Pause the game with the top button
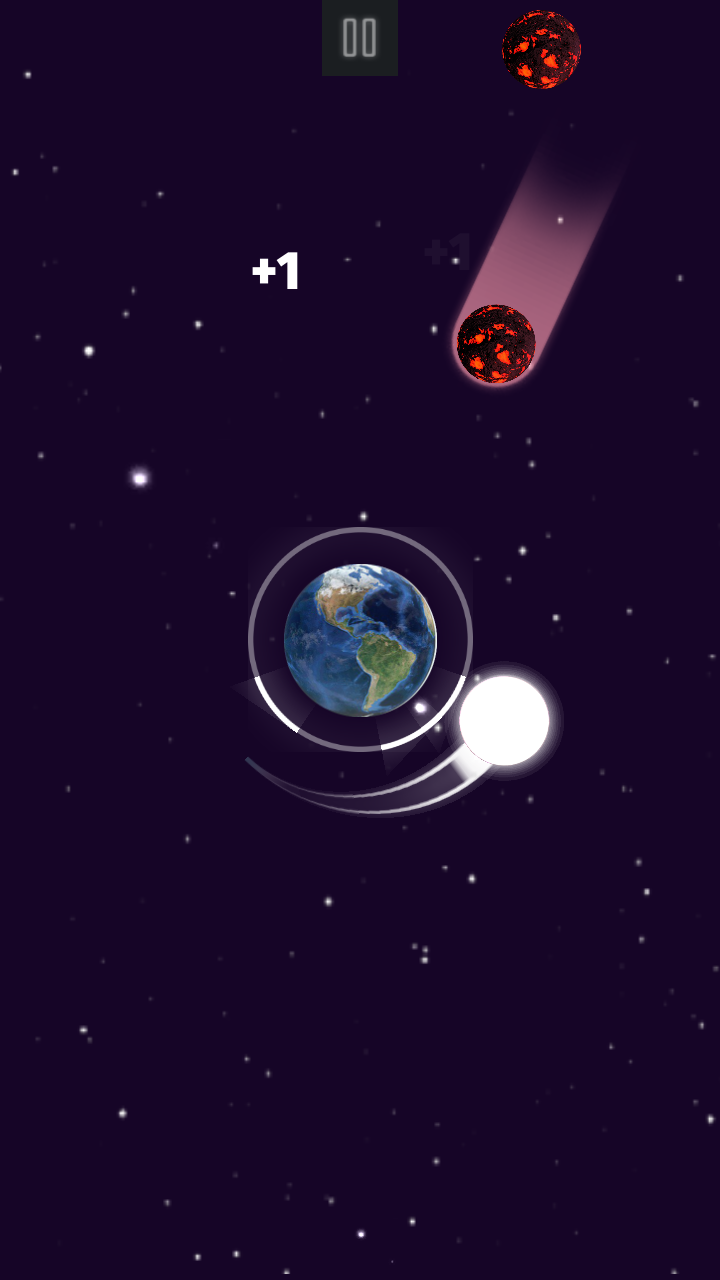Image resolution: width=720 pixels, height=1280 pixels. click(x=360, y=38)
